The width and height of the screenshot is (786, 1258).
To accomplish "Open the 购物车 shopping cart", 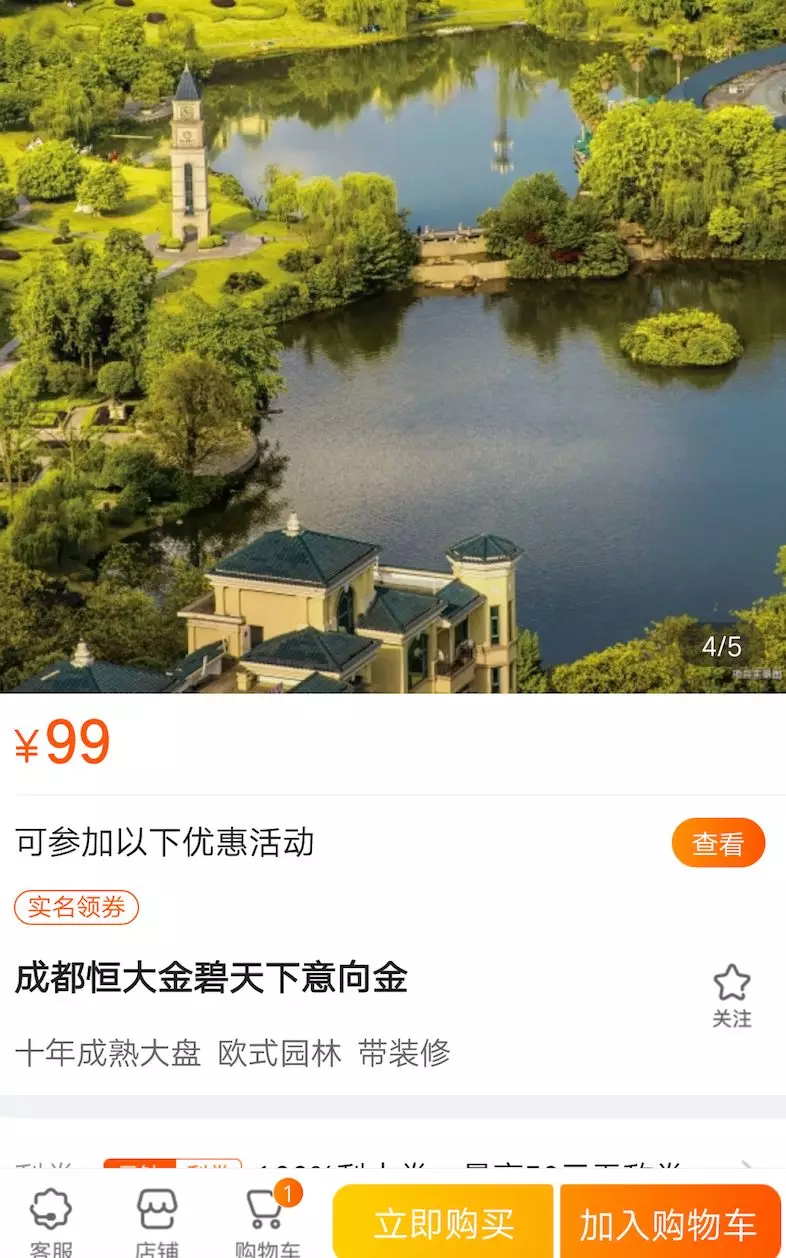I will 267,1222.
